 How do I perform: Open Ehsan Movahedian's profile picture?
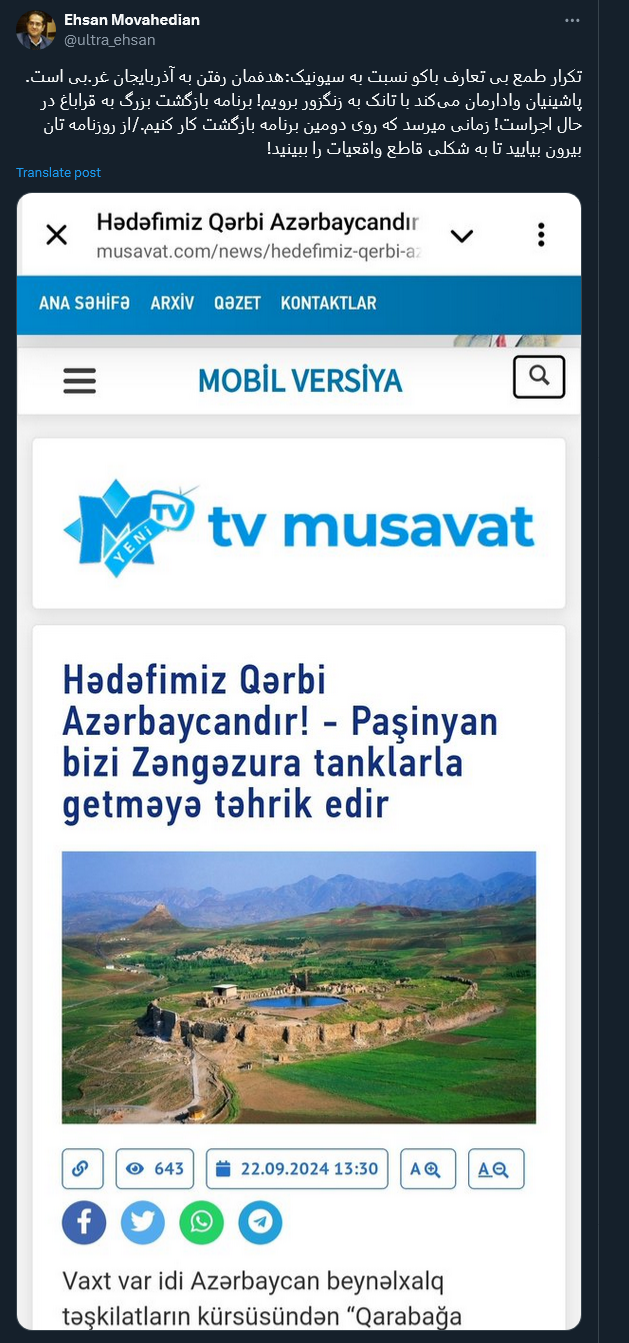point(35,30)
